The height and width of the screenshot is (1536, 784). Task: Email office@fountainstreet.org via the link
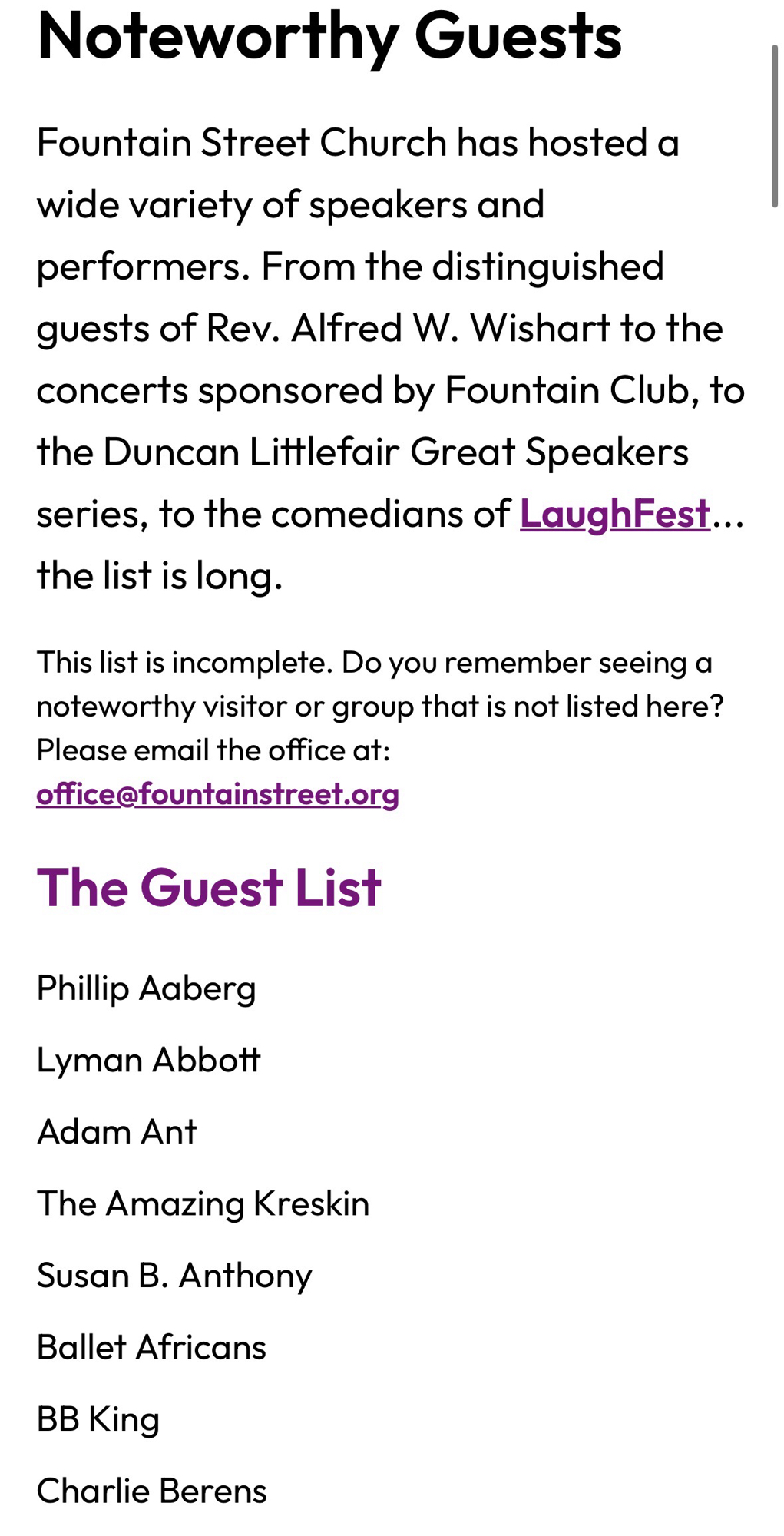click(x=217, y=794)
